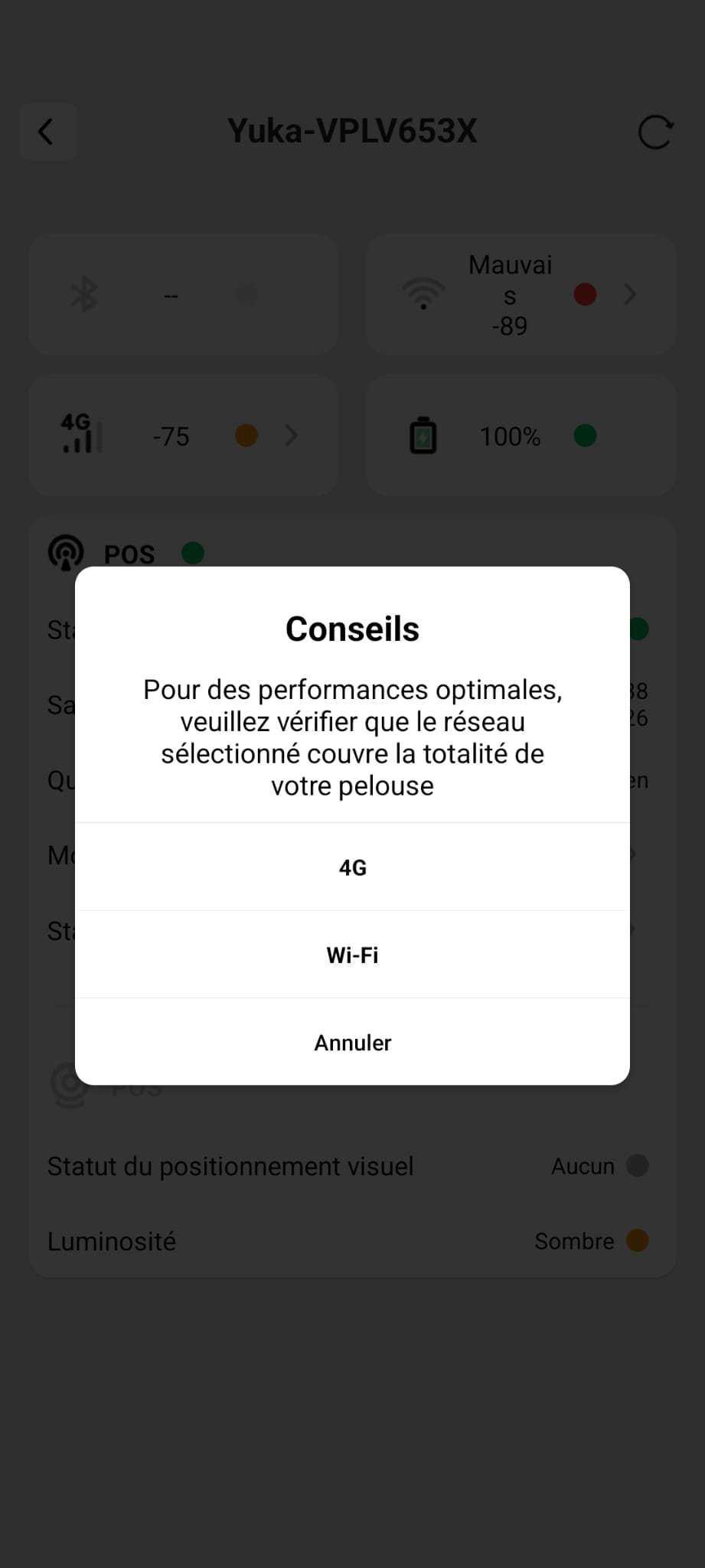Screen dimensions: 705x1568
Task: Select the 4G network option
Action: [x=352, y=867]
